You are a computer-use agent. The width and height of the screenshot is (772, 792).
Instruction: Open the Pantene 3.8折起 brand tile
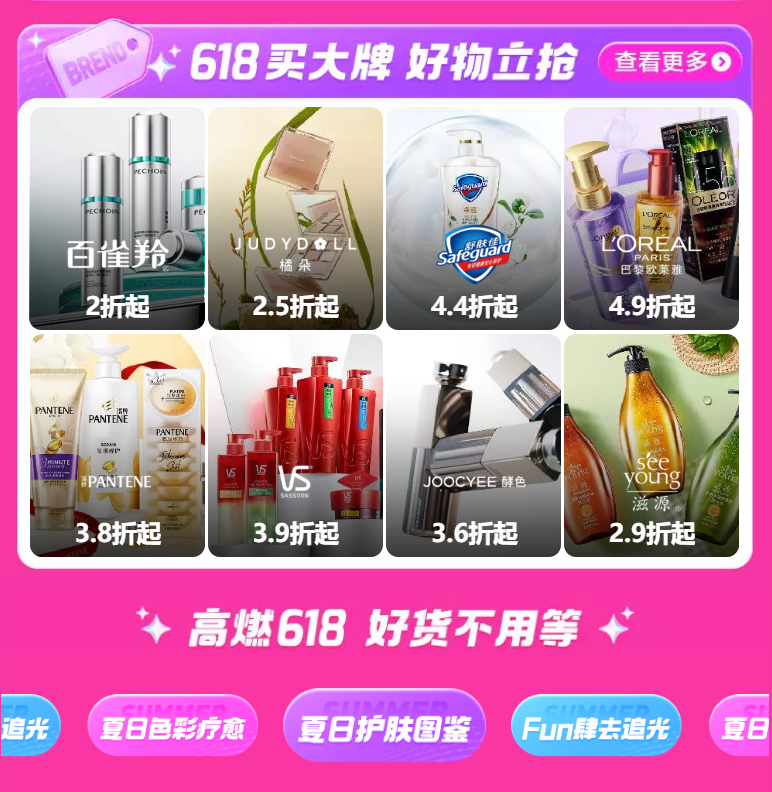(117, 445)
